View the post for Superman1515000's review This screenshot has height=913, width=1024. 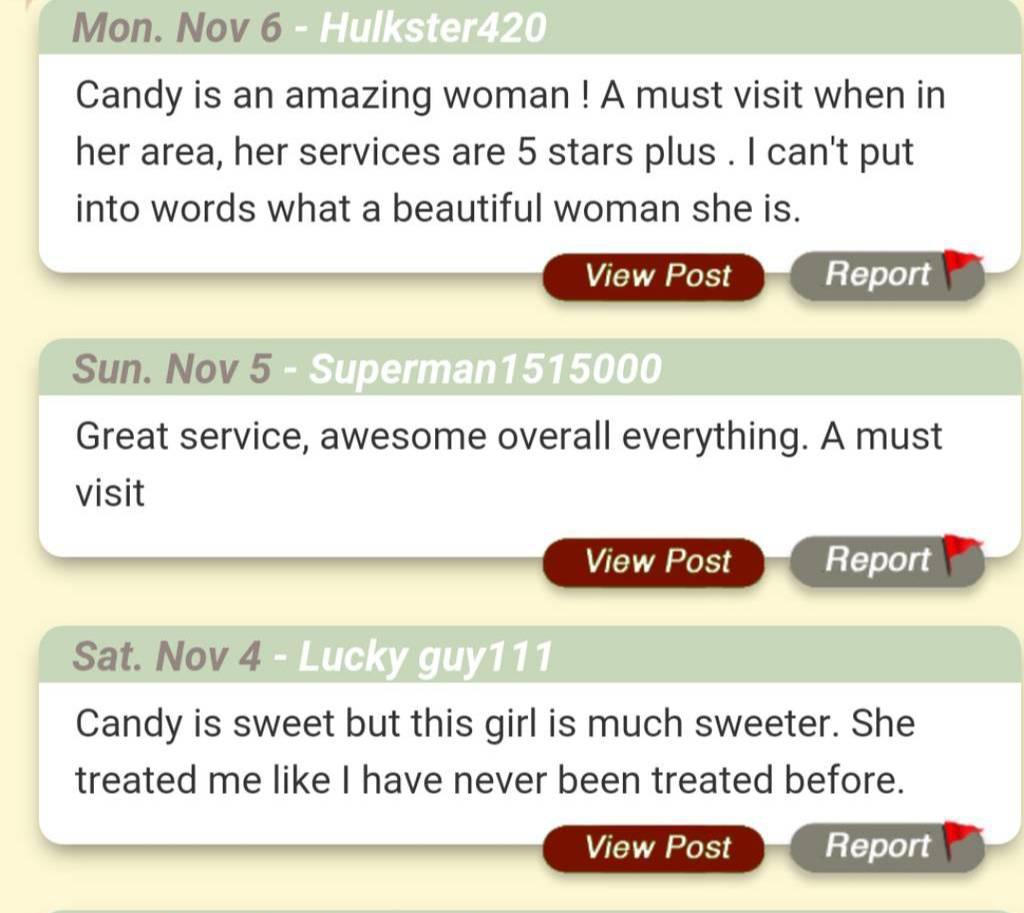655,562
